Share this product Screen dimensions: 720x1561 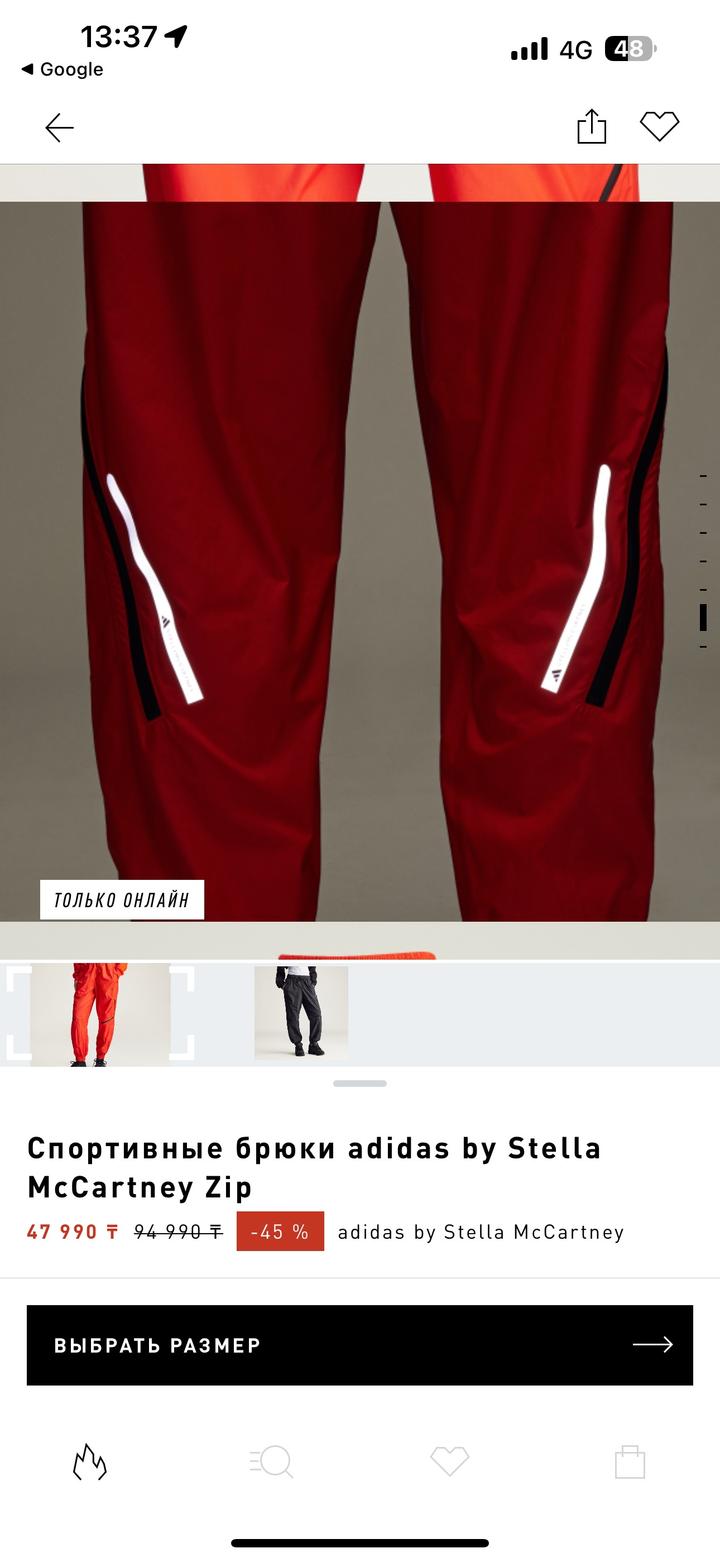click(x=591, y=127)
